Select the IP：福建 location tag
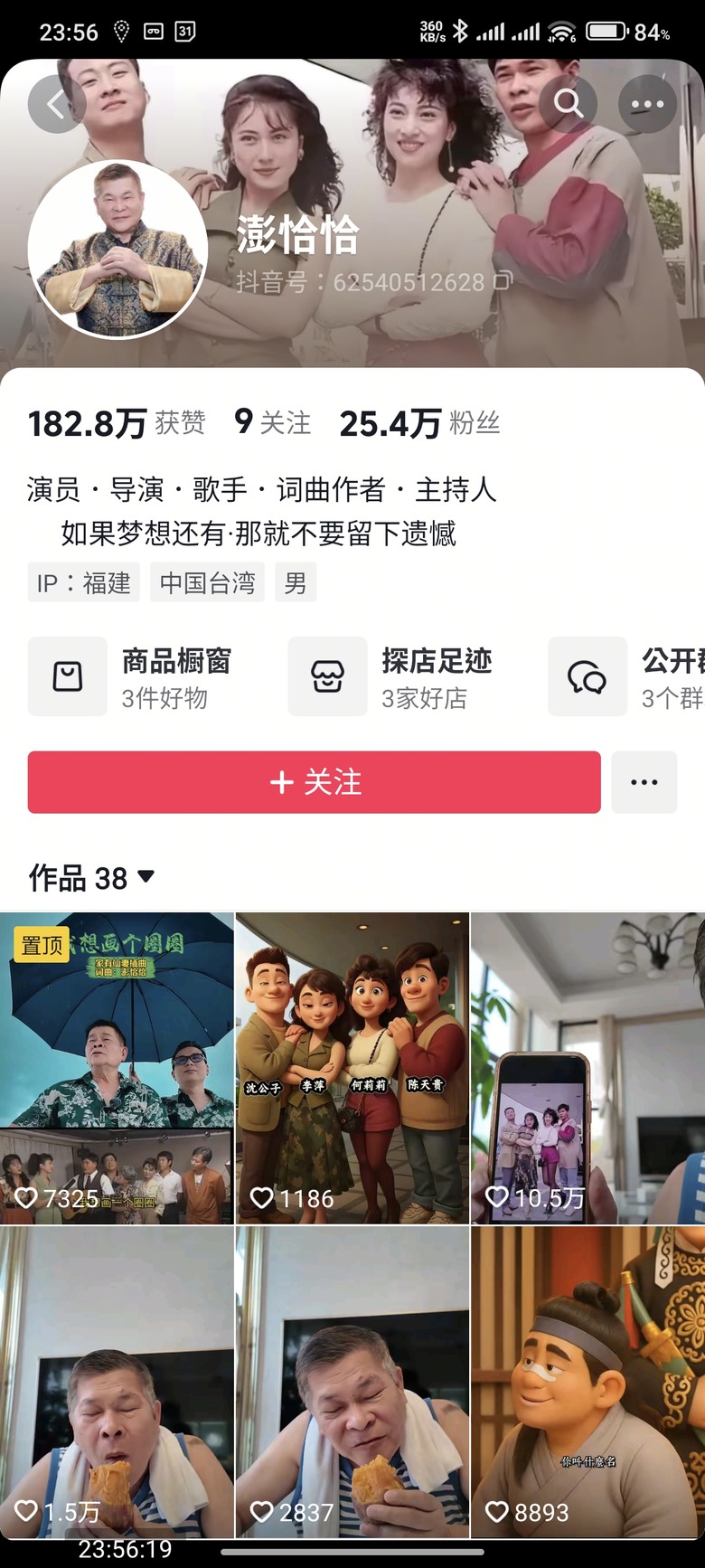The height and width of the screenshot is (1568, 705). coord(83,582)
